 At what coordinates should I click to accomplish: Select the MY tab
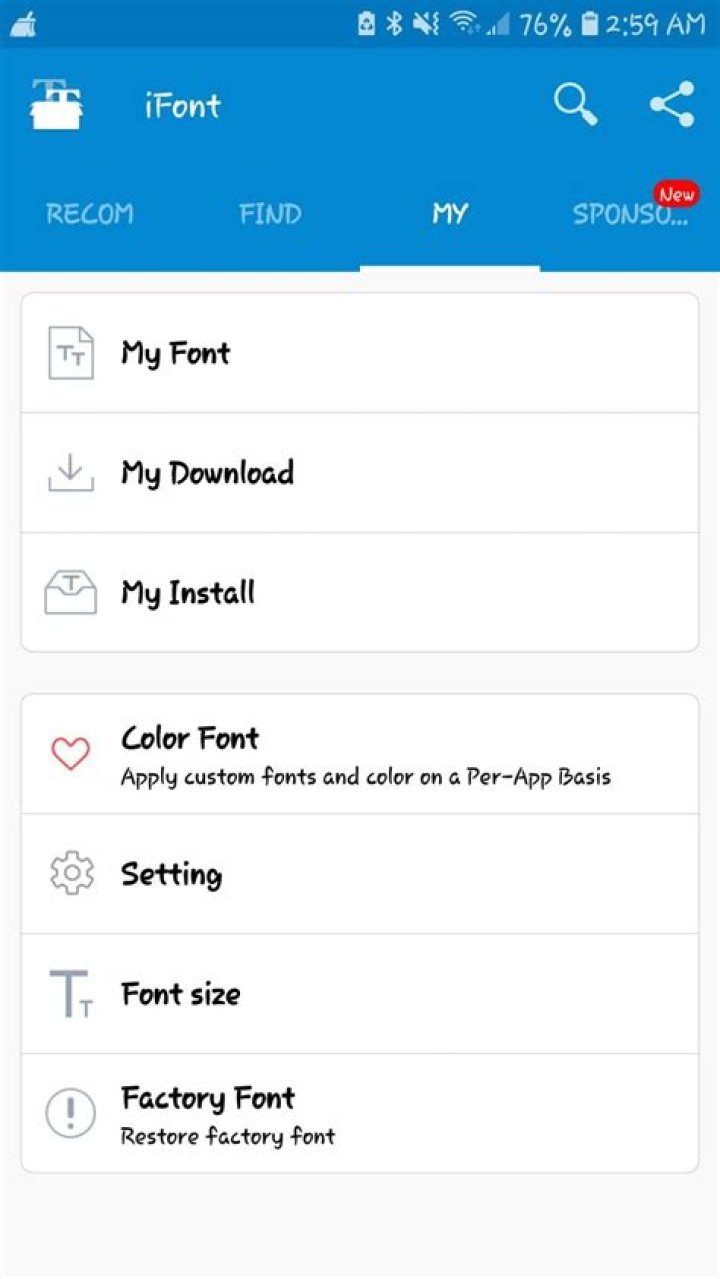(x=450, y=214)
